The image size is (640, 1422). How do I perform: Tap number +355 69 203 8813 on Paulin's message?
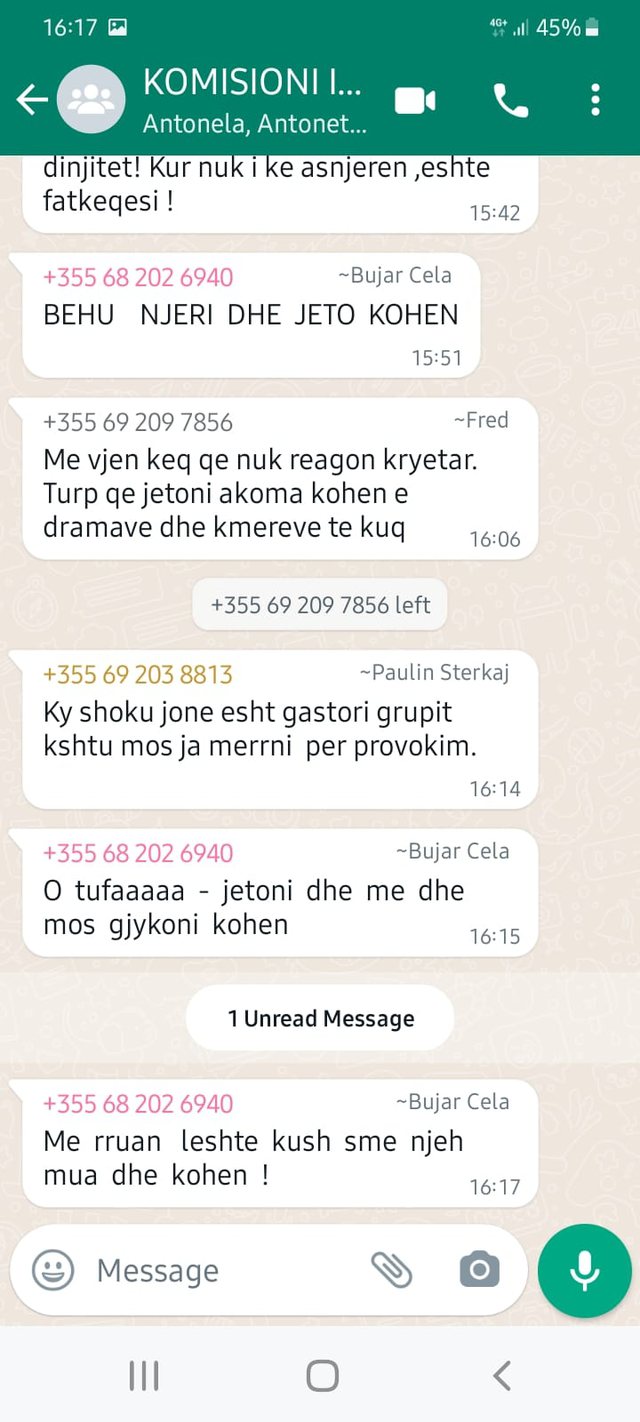point(138,675)
